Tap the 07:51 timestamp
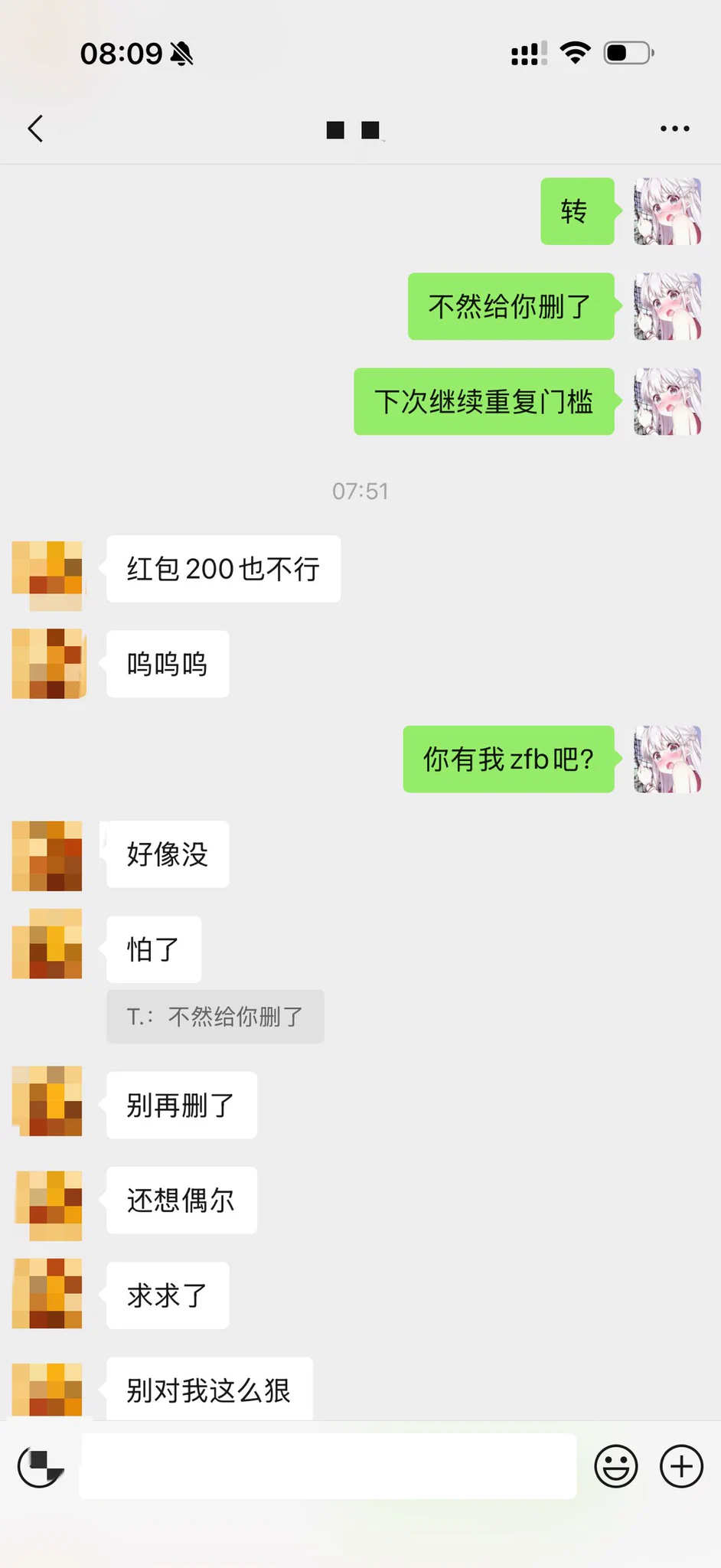This screenshot has width=721, height=1568. [x=360, y=491]
